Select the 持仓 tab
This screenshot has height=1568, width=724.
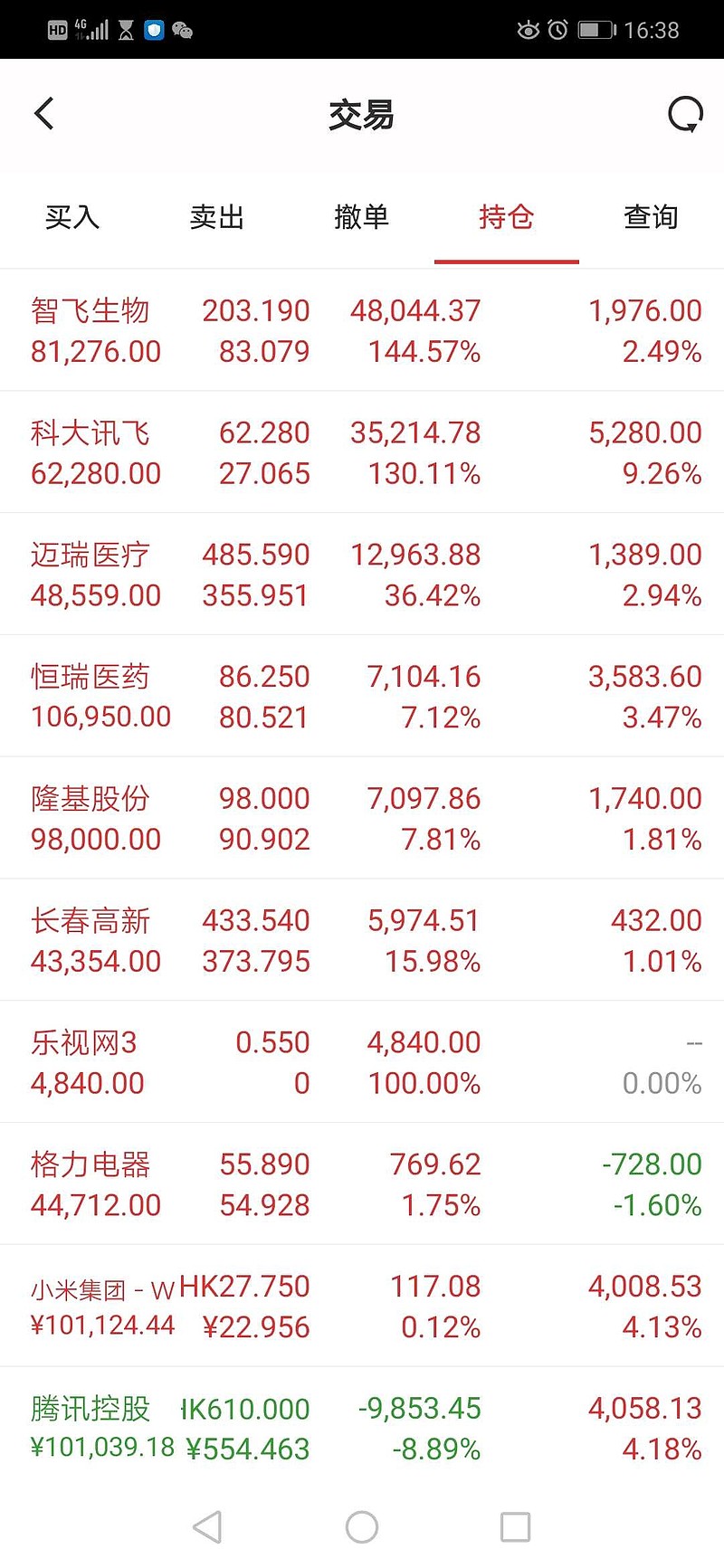point(506,217)
